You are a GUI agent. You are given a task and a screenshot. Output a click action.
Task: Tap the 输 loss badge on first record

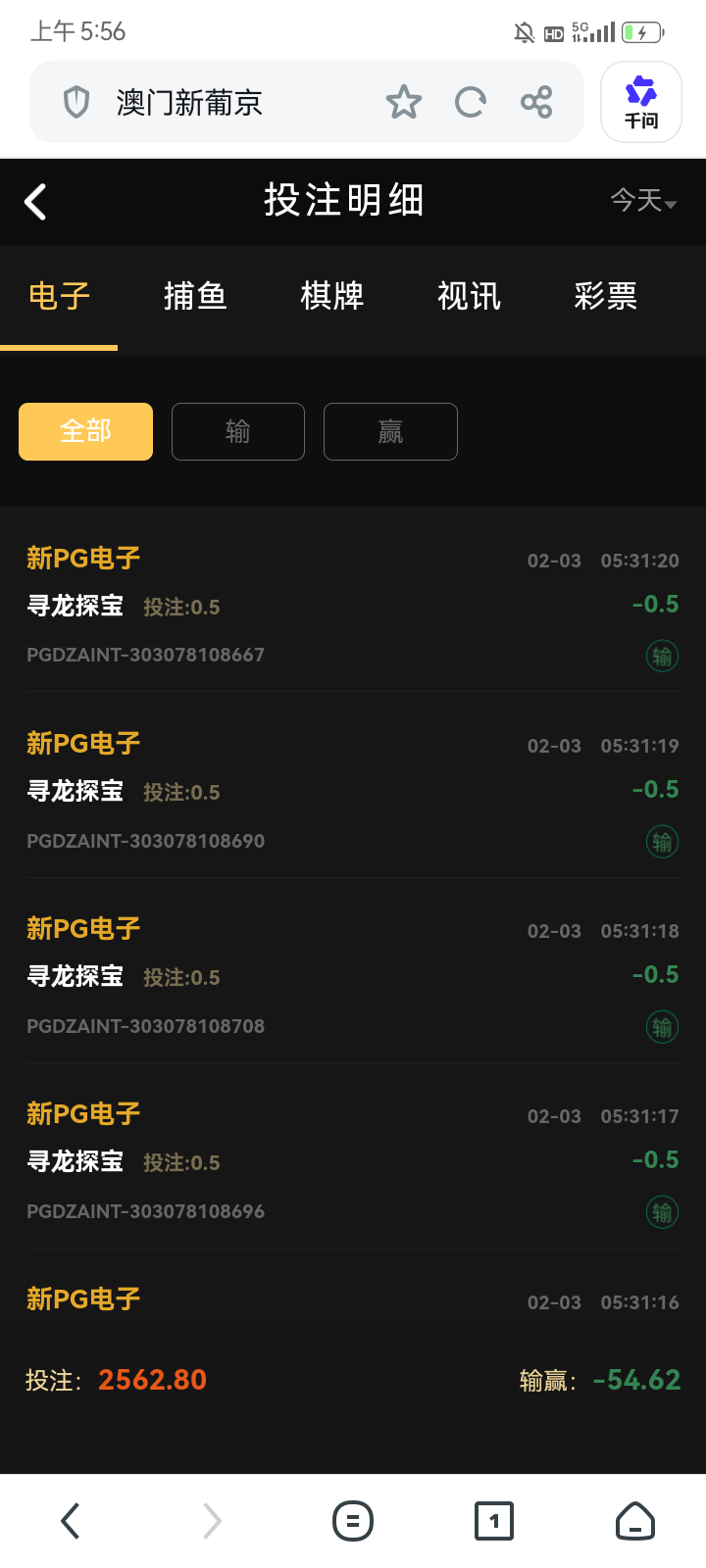click(x=662, y=655)
